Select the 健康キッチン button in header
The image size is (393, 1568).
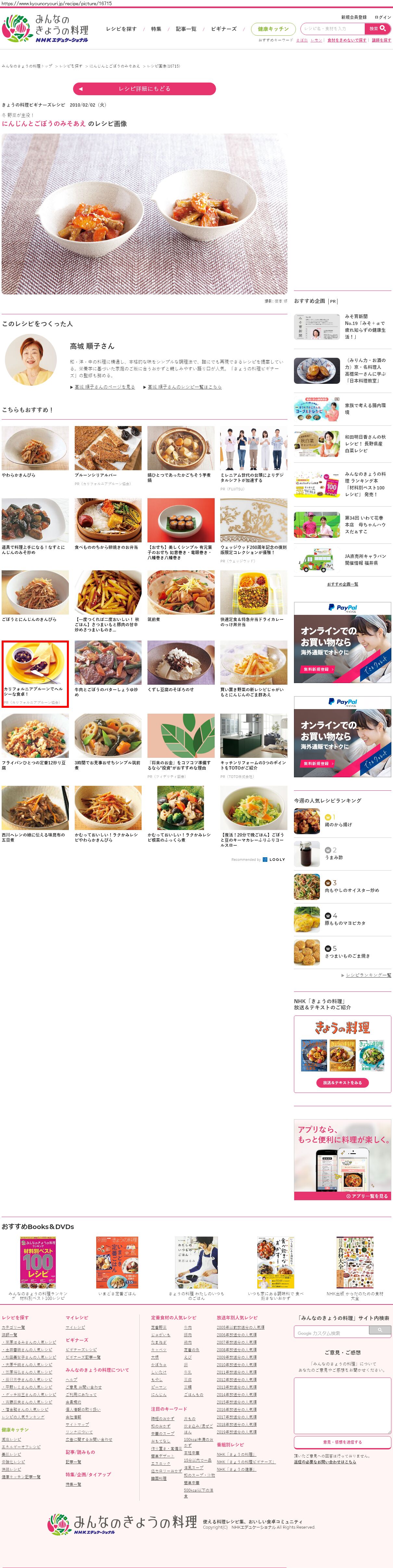click(x=273, y=29)
